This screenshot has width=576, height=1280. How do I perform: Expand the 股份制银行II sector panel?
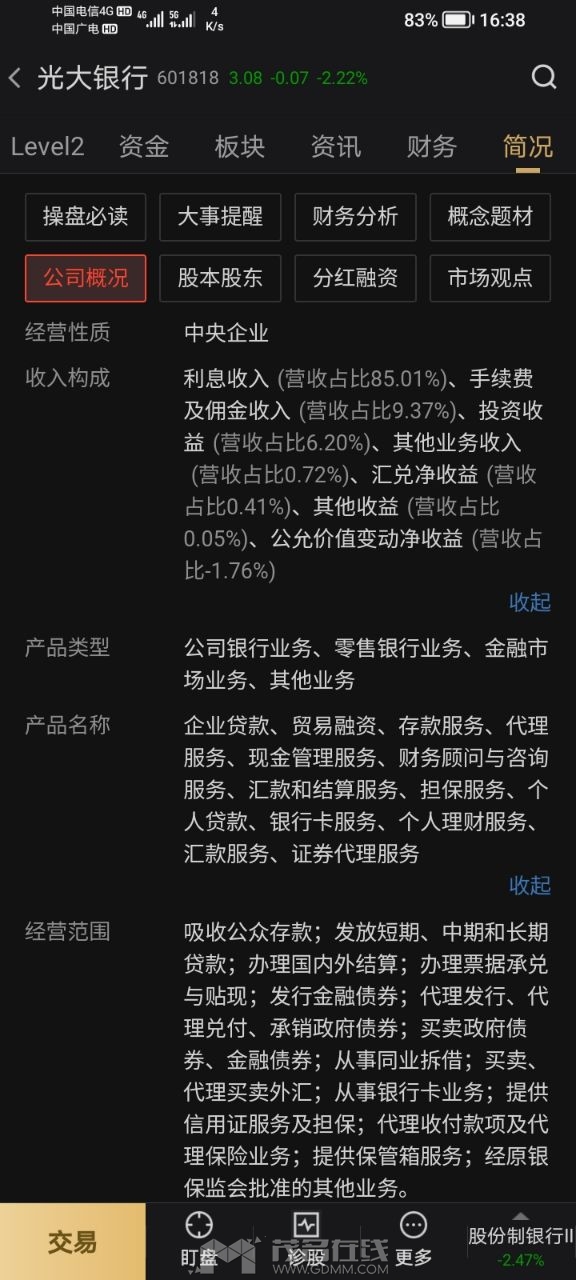[x=520, y=1241]
